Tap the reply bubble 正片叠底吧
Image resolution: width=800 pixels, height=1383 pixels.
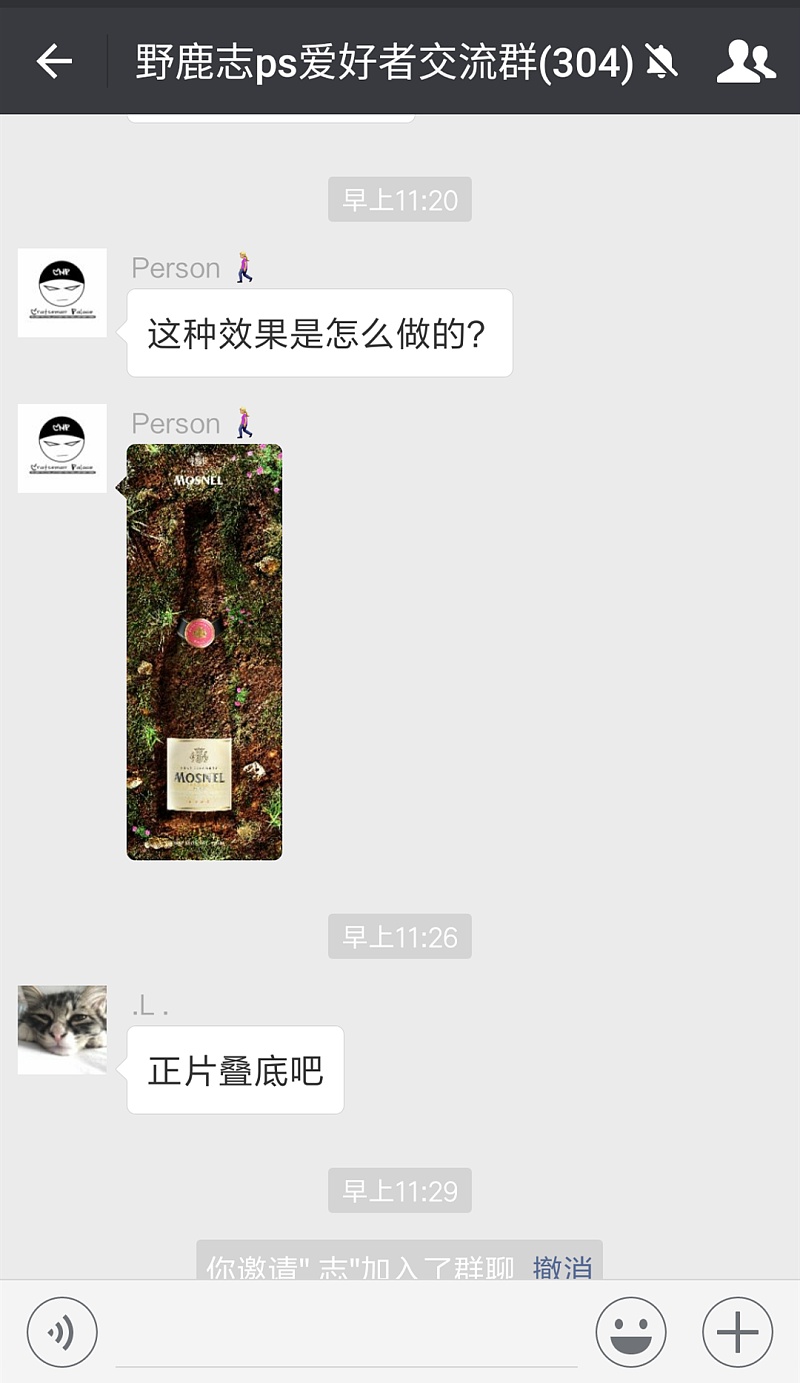point(235,1070)
